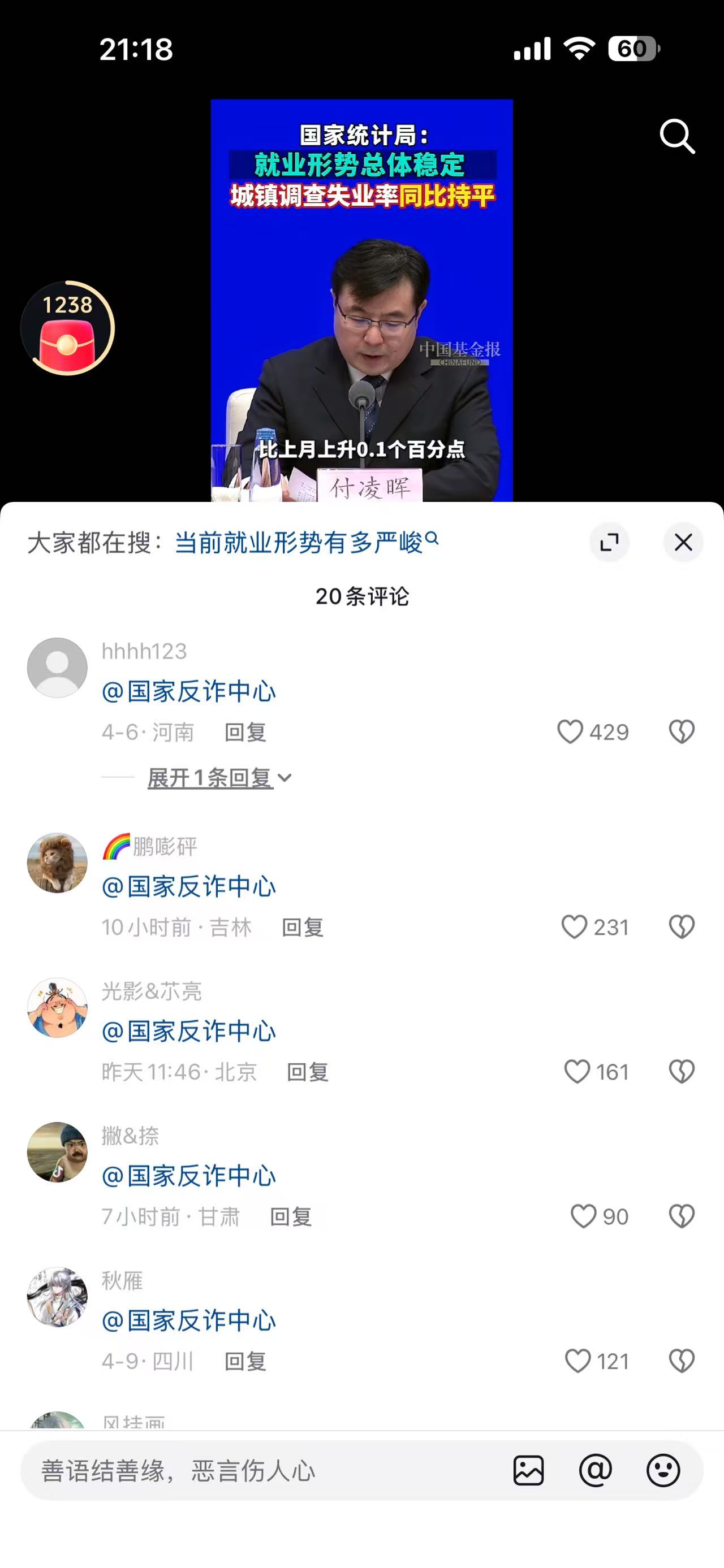Open the red envelope reward icon
Screen dimensions: 724x1568
[67, 329]
